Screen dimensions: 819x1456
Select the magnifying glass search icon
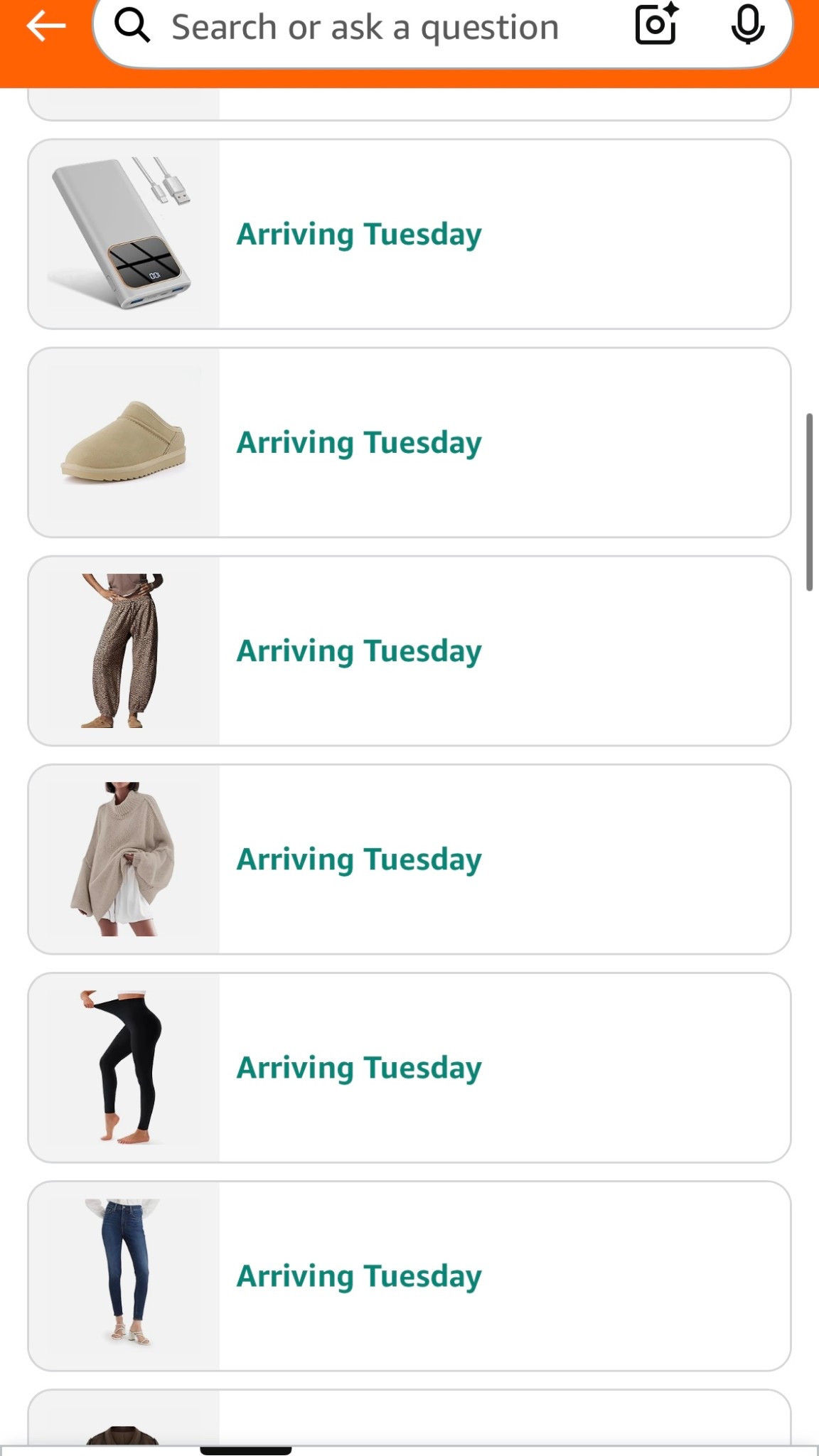point(132,26)
